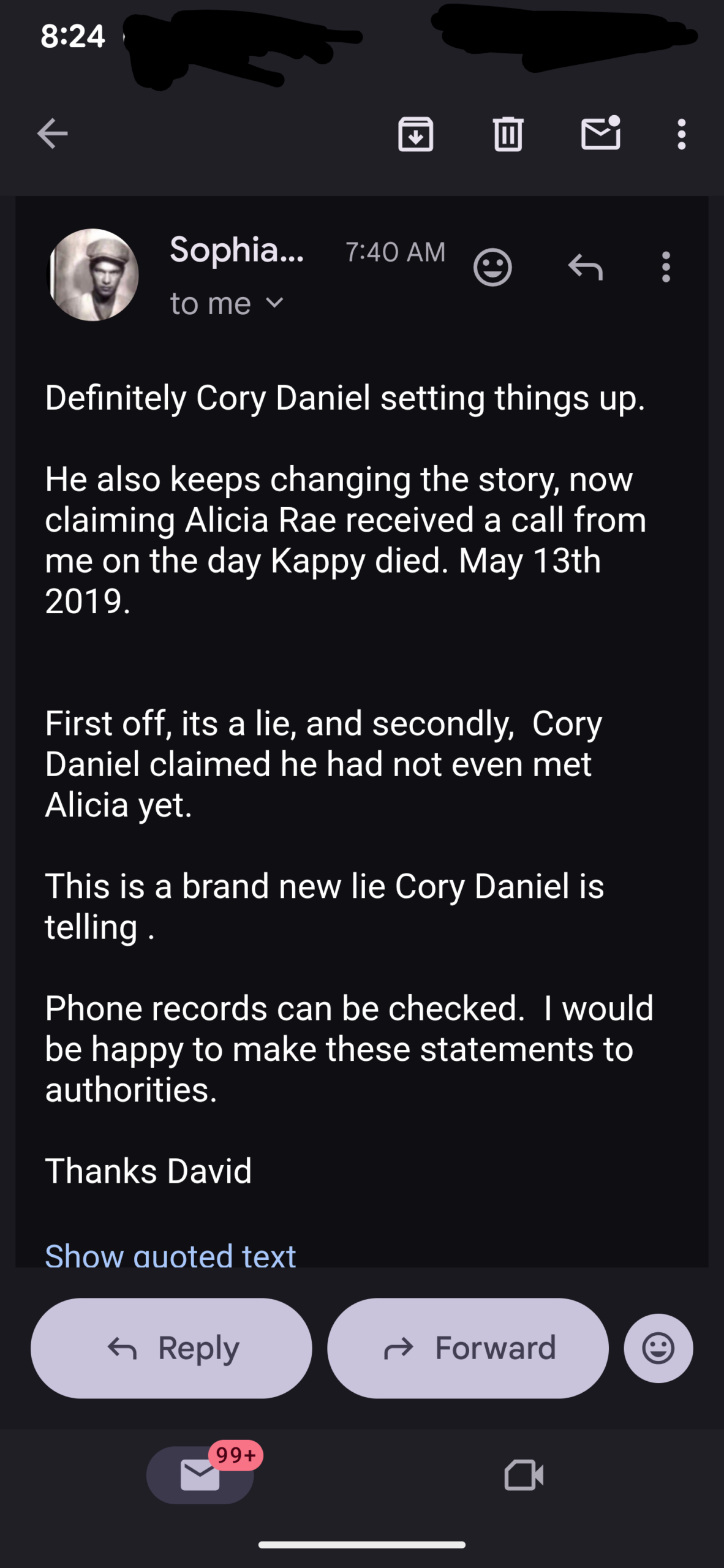Delete this email
The width and height of the screenshot is (724, 1568).
[508, 134]
